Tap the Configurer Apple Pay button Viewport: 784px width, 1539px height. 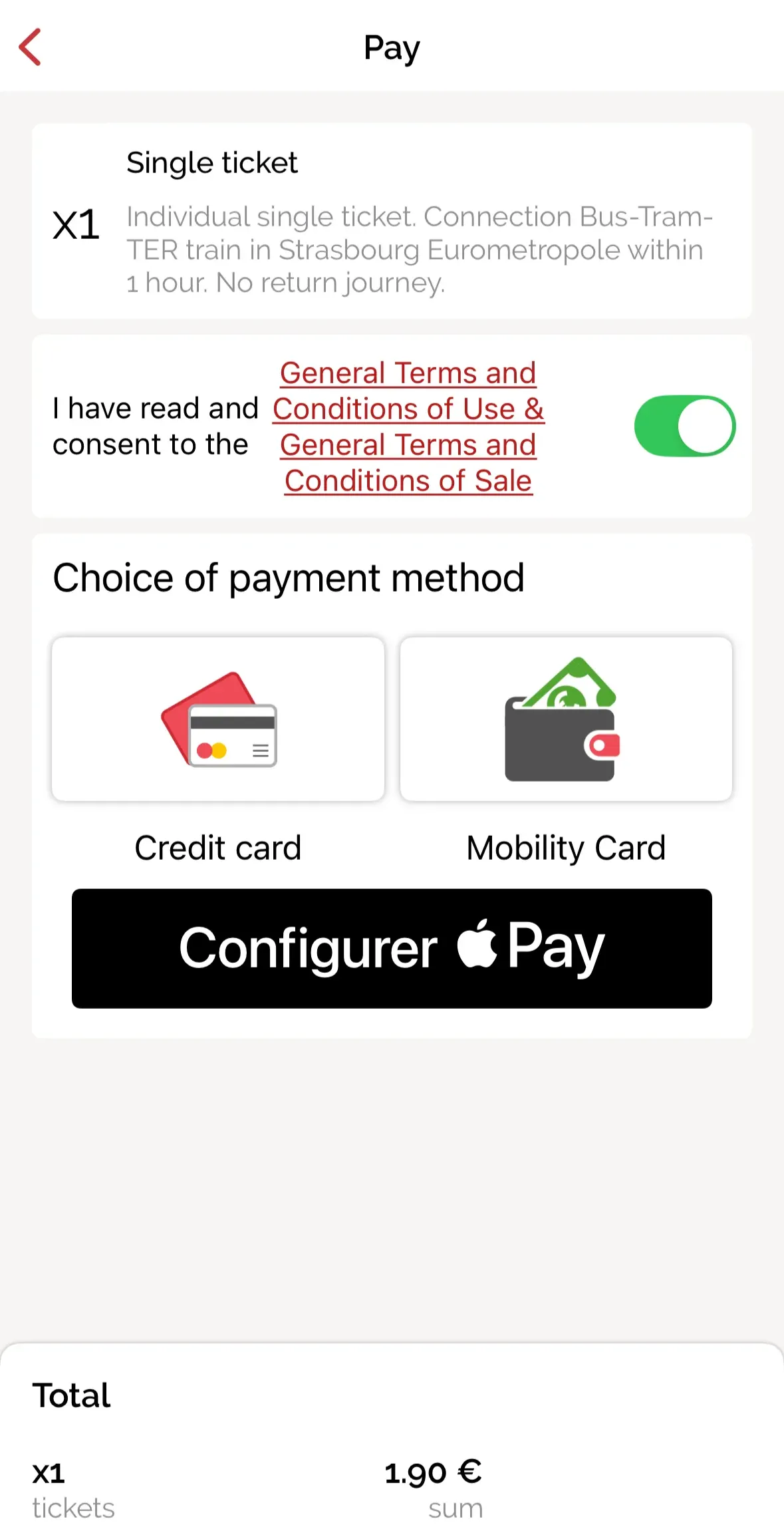point(392,948)
